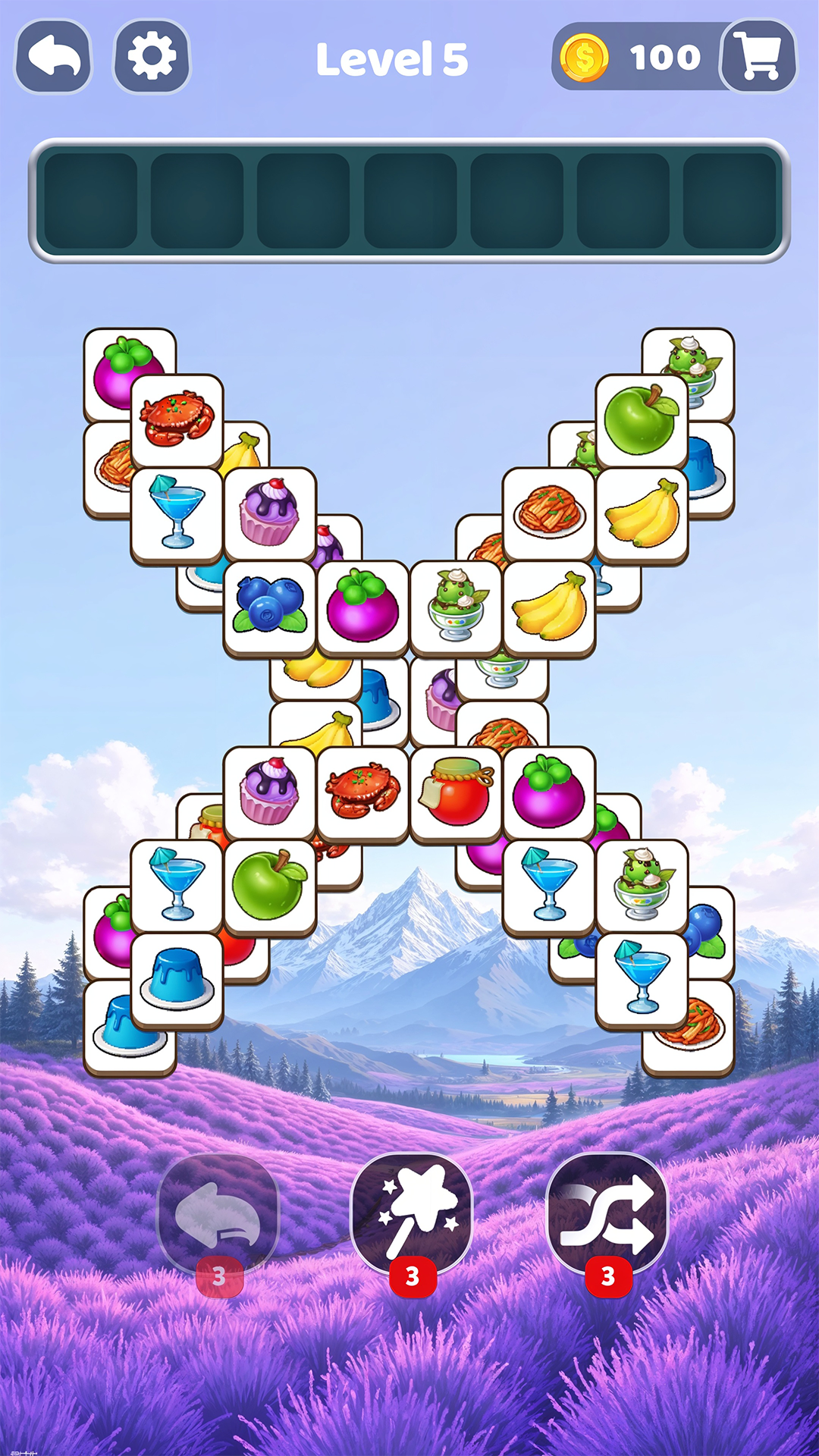Screen dimensions: 819x1456
Task: Select the uncovered blue jelly tile
Action: 177,981
